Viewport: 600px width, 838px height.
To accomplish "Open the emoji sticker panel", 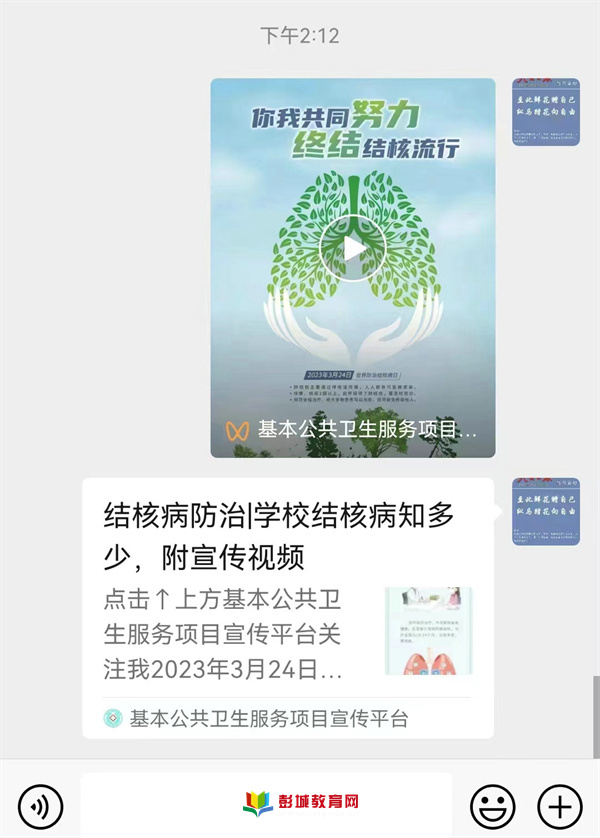I will (x=492, y=805).
